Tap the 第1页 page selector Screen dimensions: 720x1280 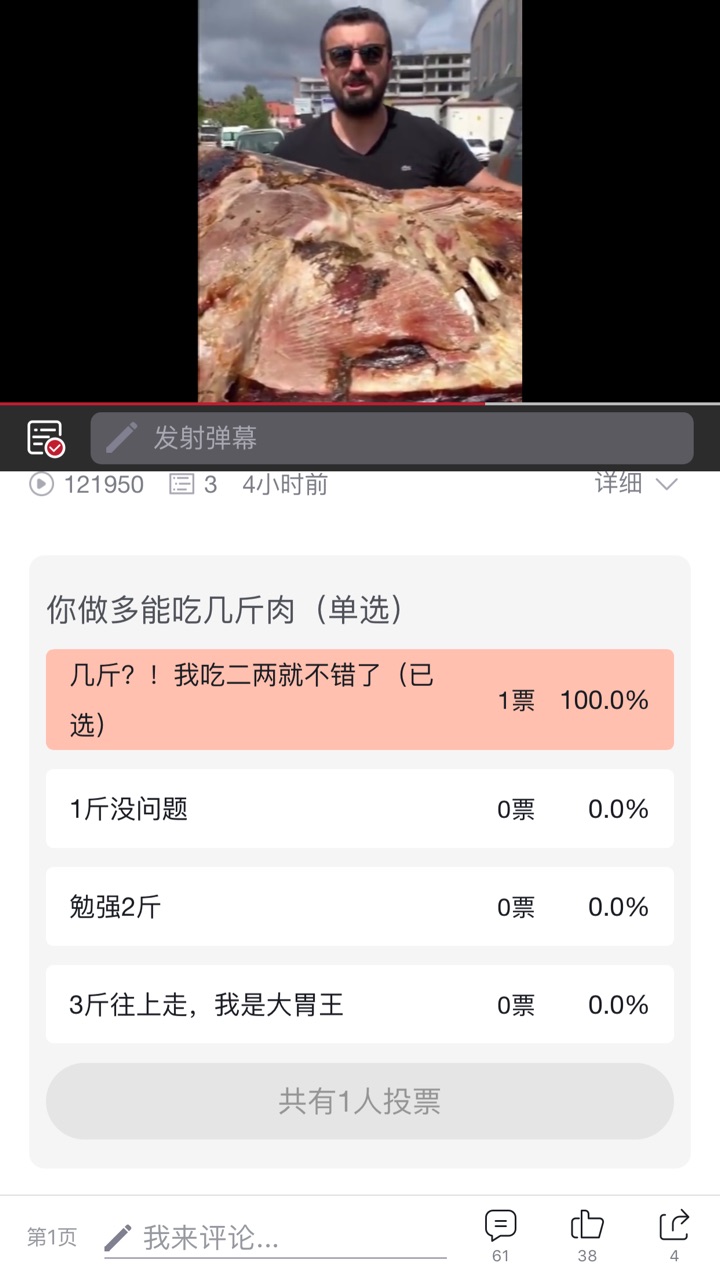pos(51,1238)
